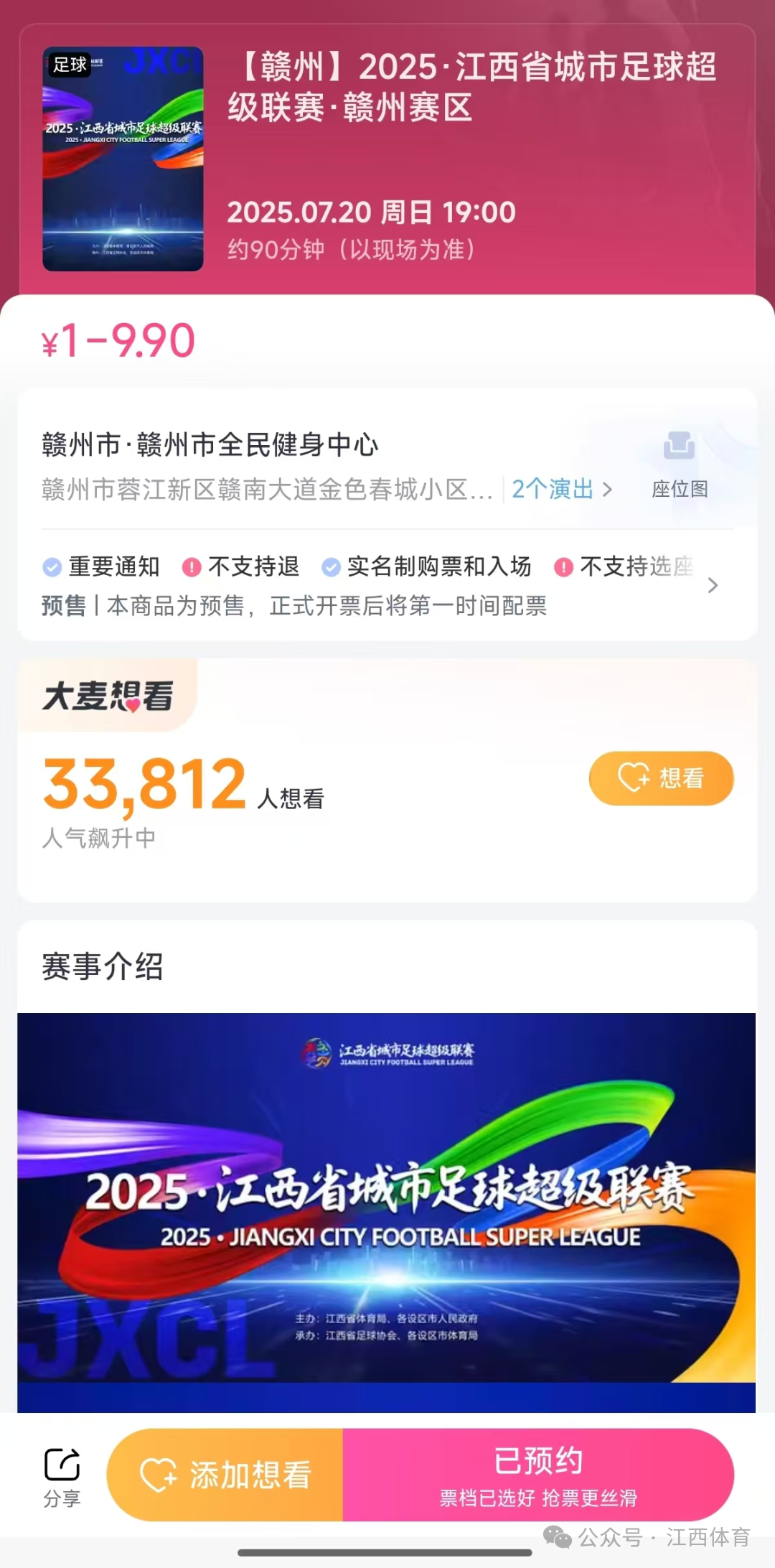Tap 添加想看 in the bottom bar
The height and width of the screenshot is (1568, 775).
(225, 1475)
